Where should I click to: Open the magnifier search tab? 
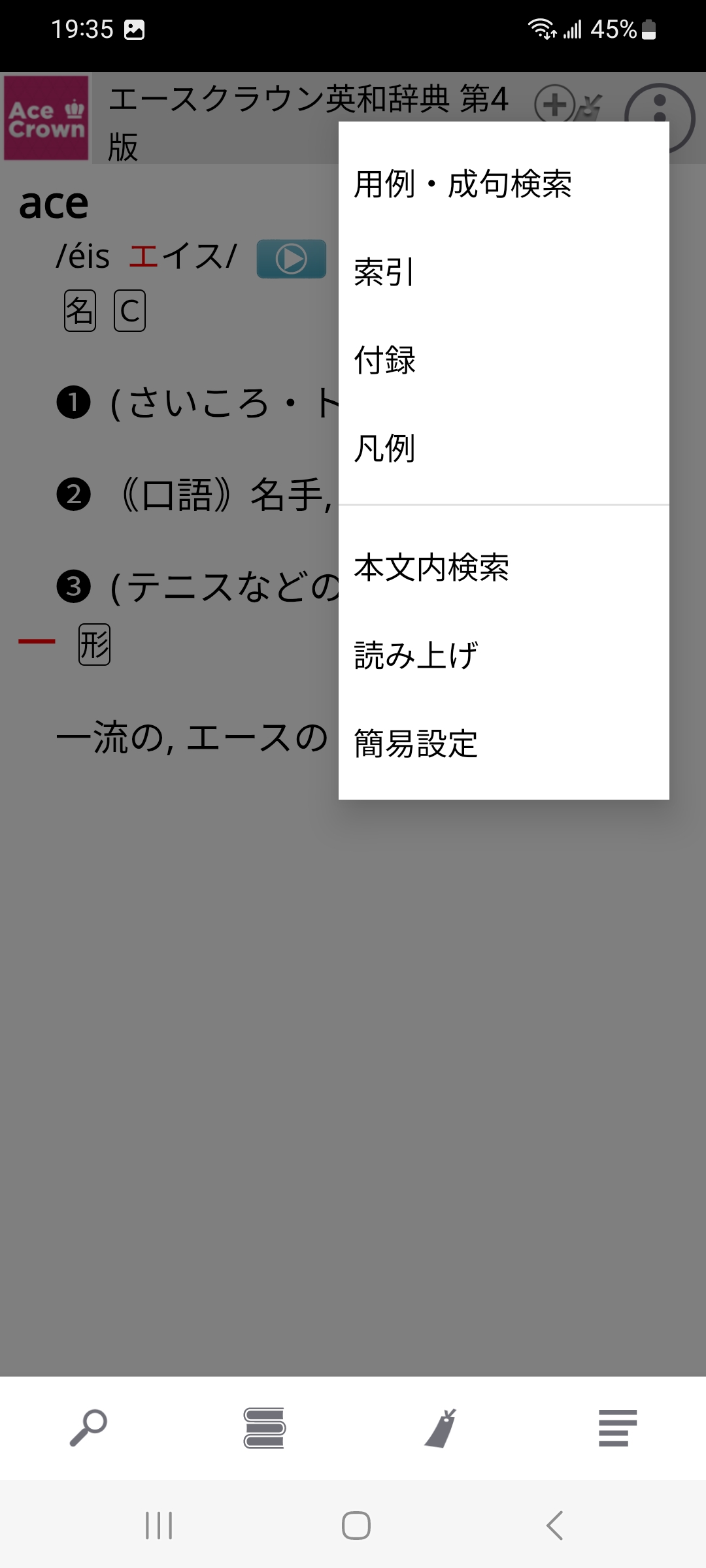point(88,1428)
